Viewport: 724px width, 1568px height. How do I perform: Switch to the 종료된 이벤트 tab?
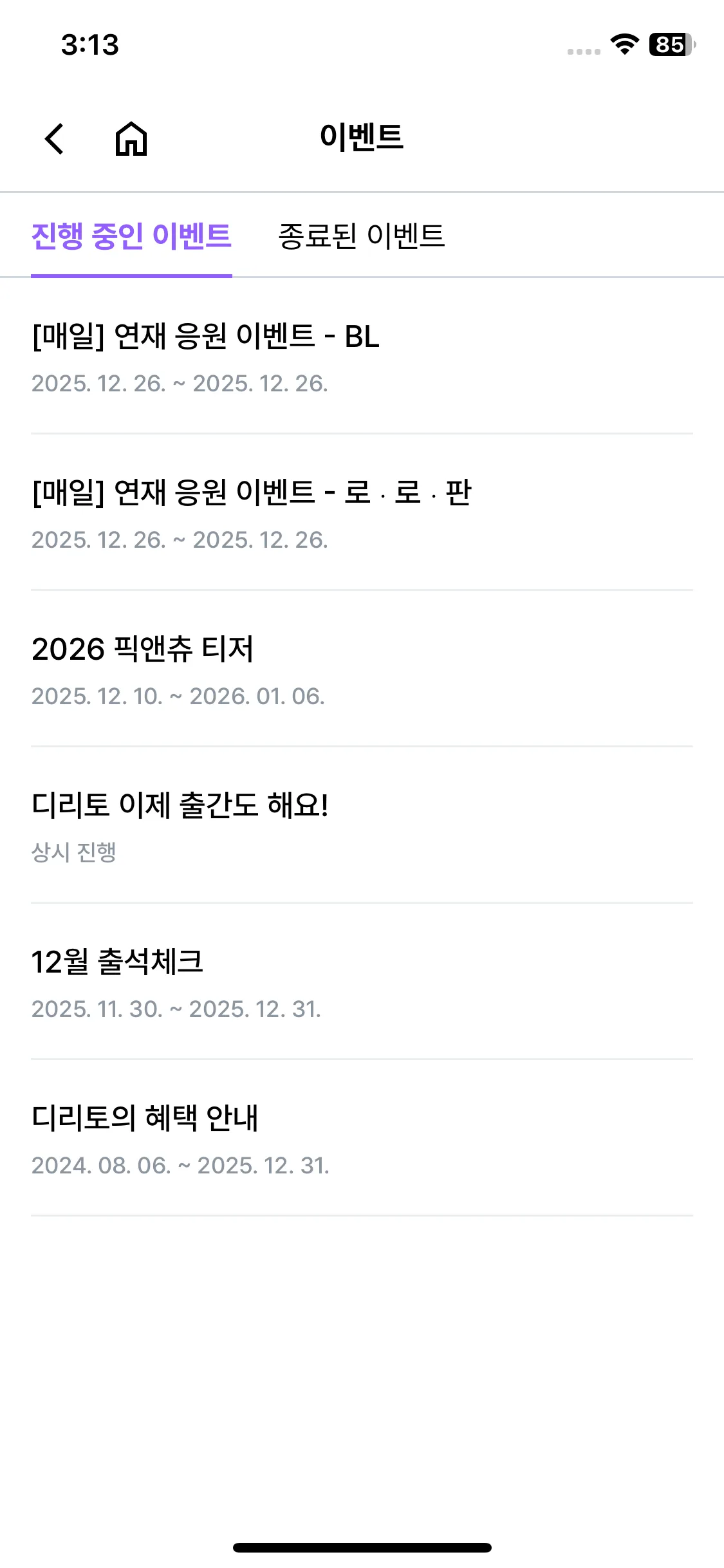coord(361,236)
